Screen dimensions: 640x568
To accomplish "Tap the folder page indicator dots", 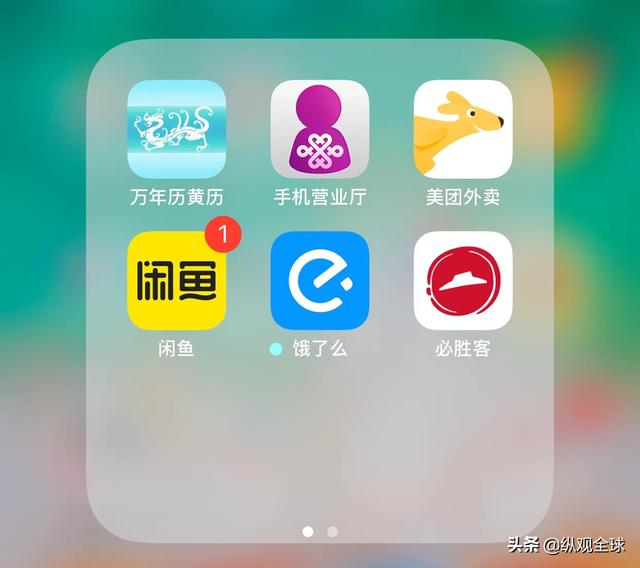I will tap(320, 531).
